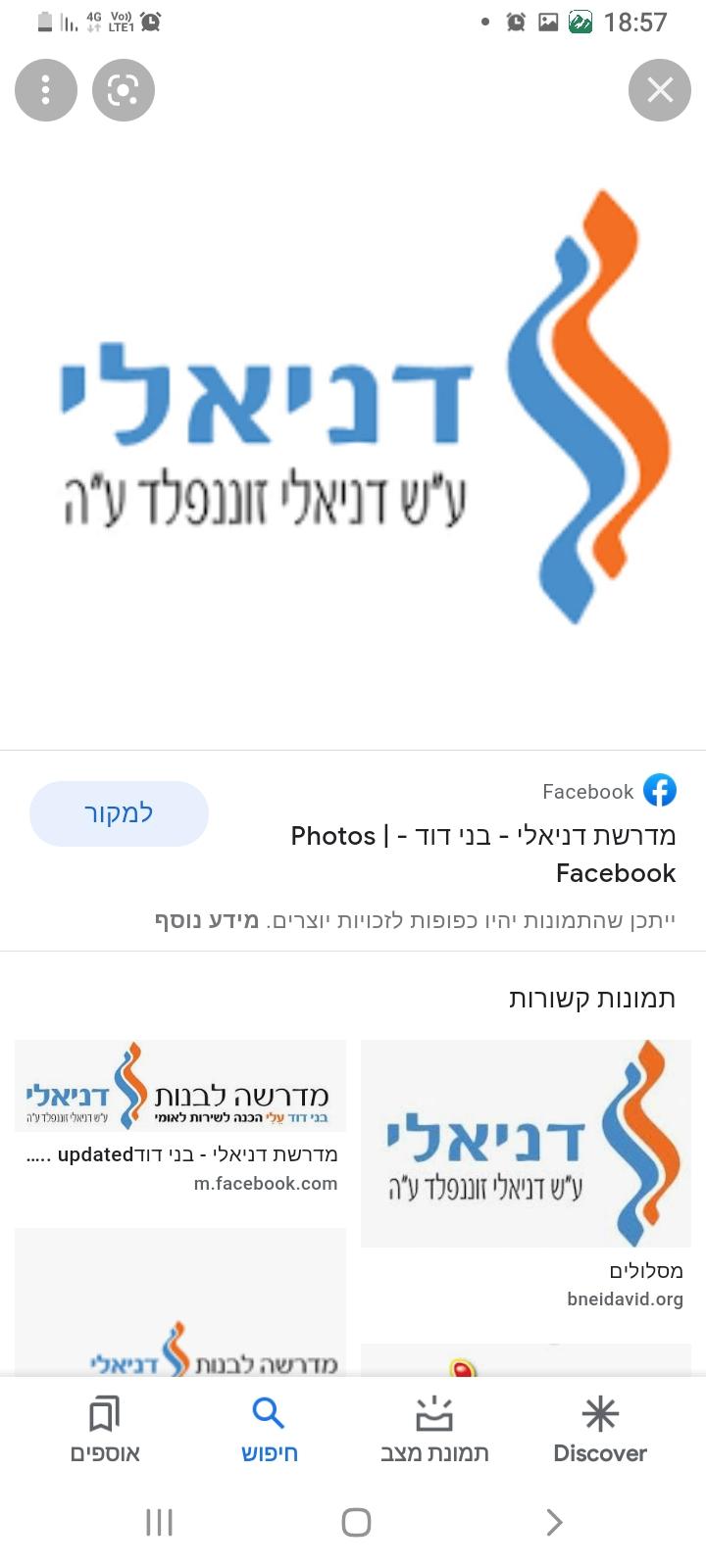
Task: Close the image viewer
Action: (x=660, y=90)
